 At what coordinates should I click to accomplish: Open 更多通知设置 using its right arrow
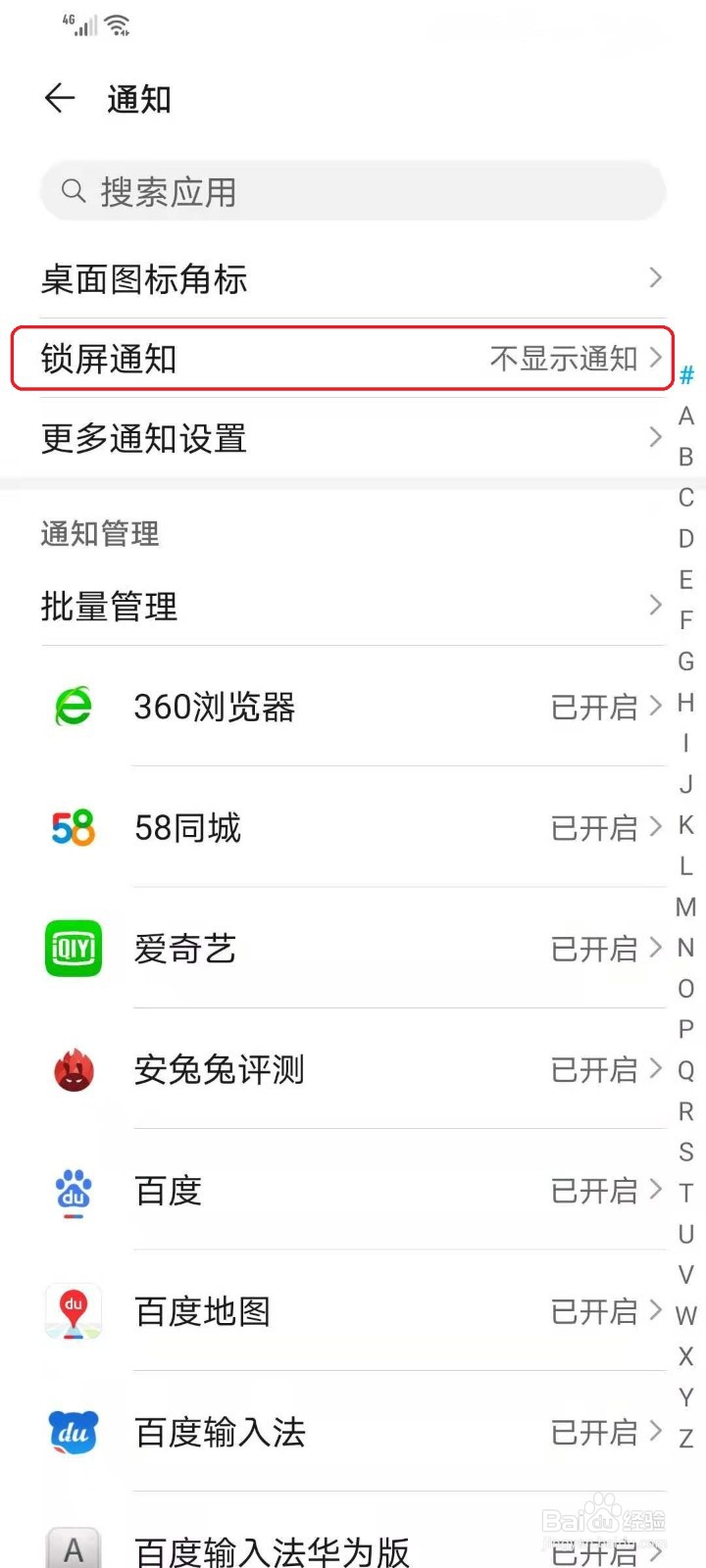tap(655, 437)
